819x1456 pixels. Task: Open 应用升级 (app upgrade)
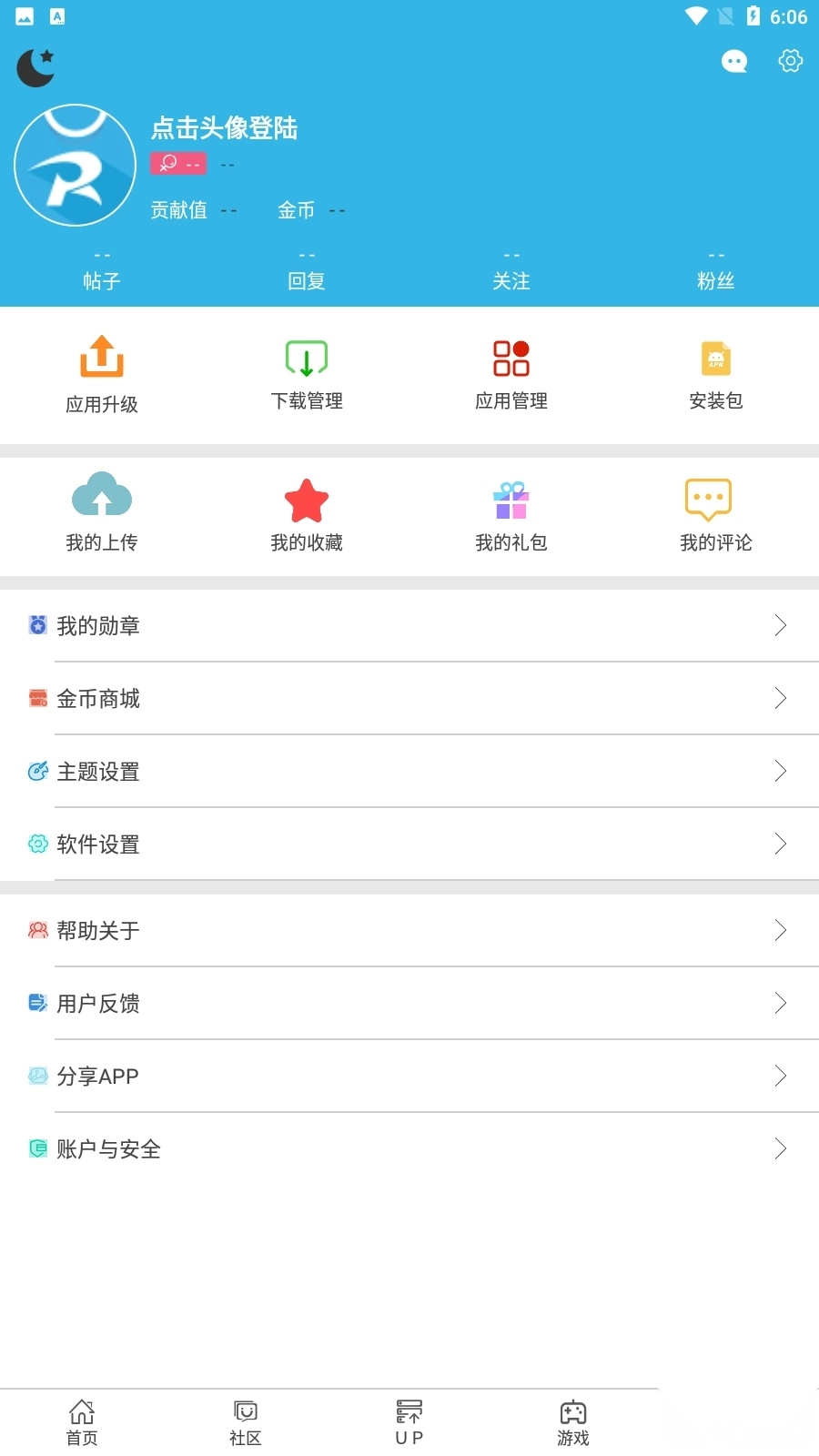[x=101, y=373]
